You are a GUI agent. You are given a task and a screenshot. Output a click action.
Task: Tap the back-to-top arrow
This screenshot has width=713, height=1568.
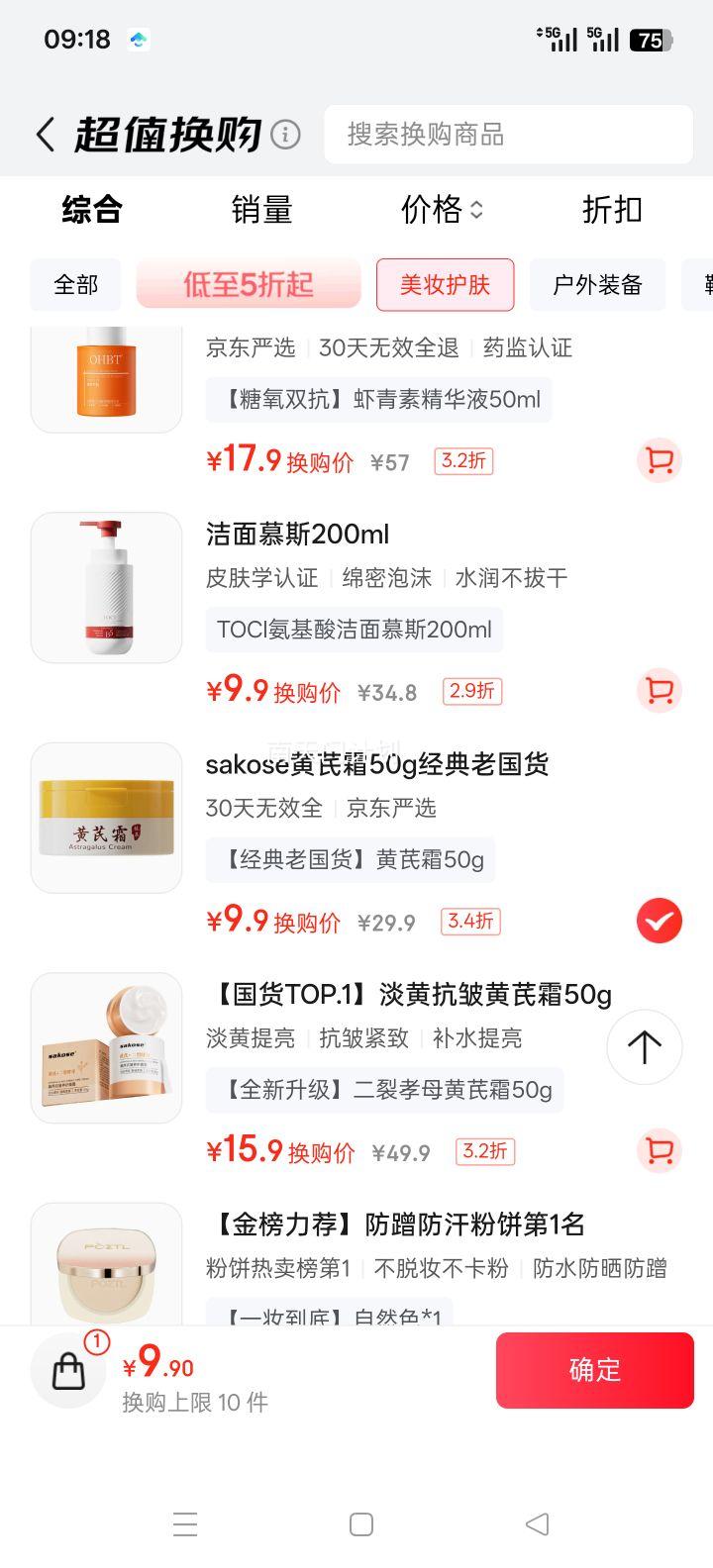(644, 1047)
